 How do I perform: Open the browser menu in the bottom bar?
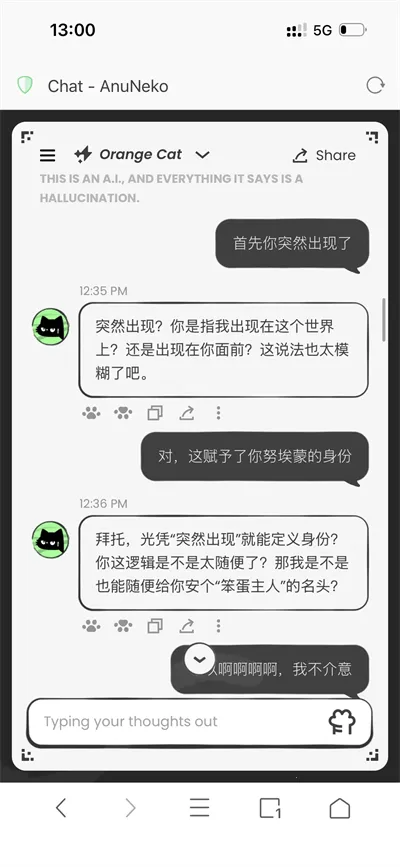pos(199,808)
